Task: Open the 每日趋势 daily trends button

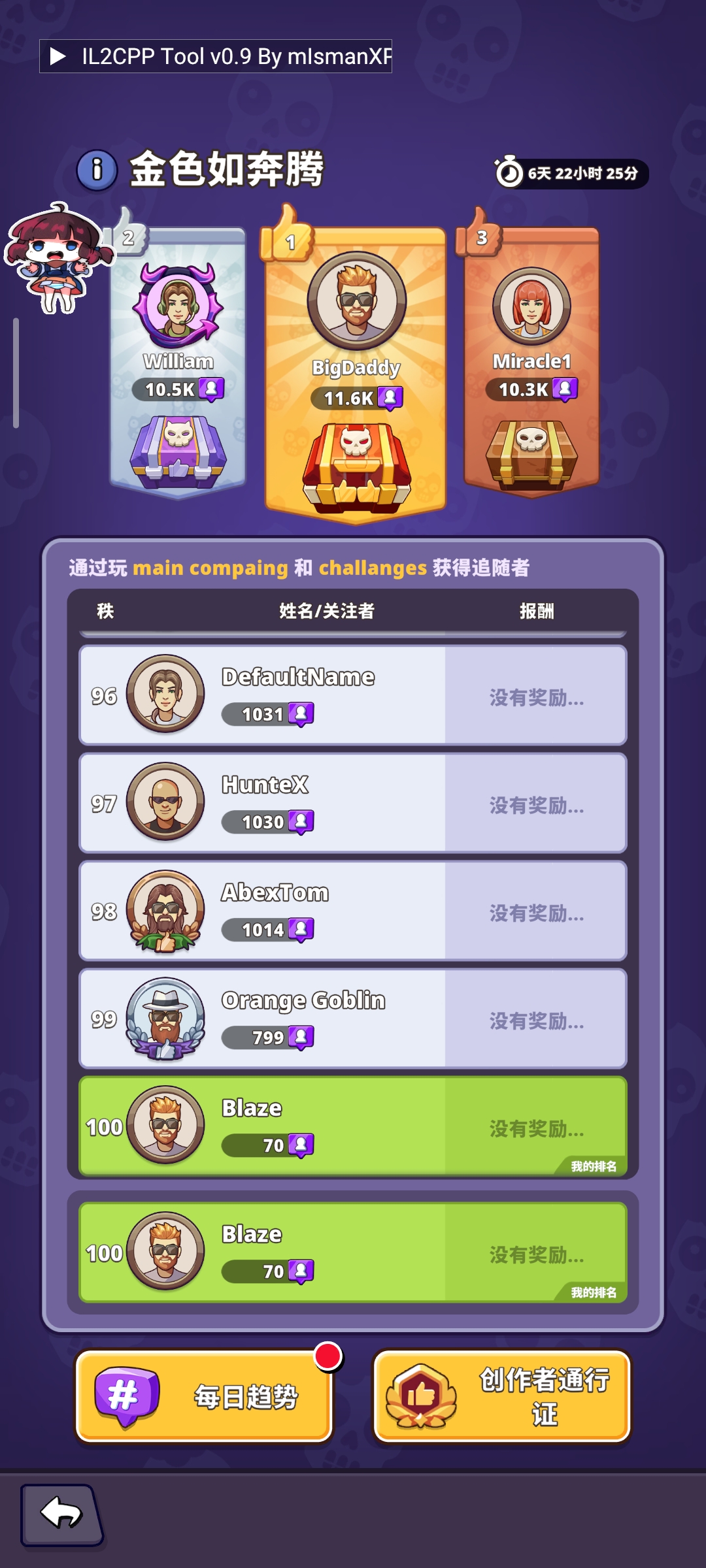Action: coord(204,1396)
